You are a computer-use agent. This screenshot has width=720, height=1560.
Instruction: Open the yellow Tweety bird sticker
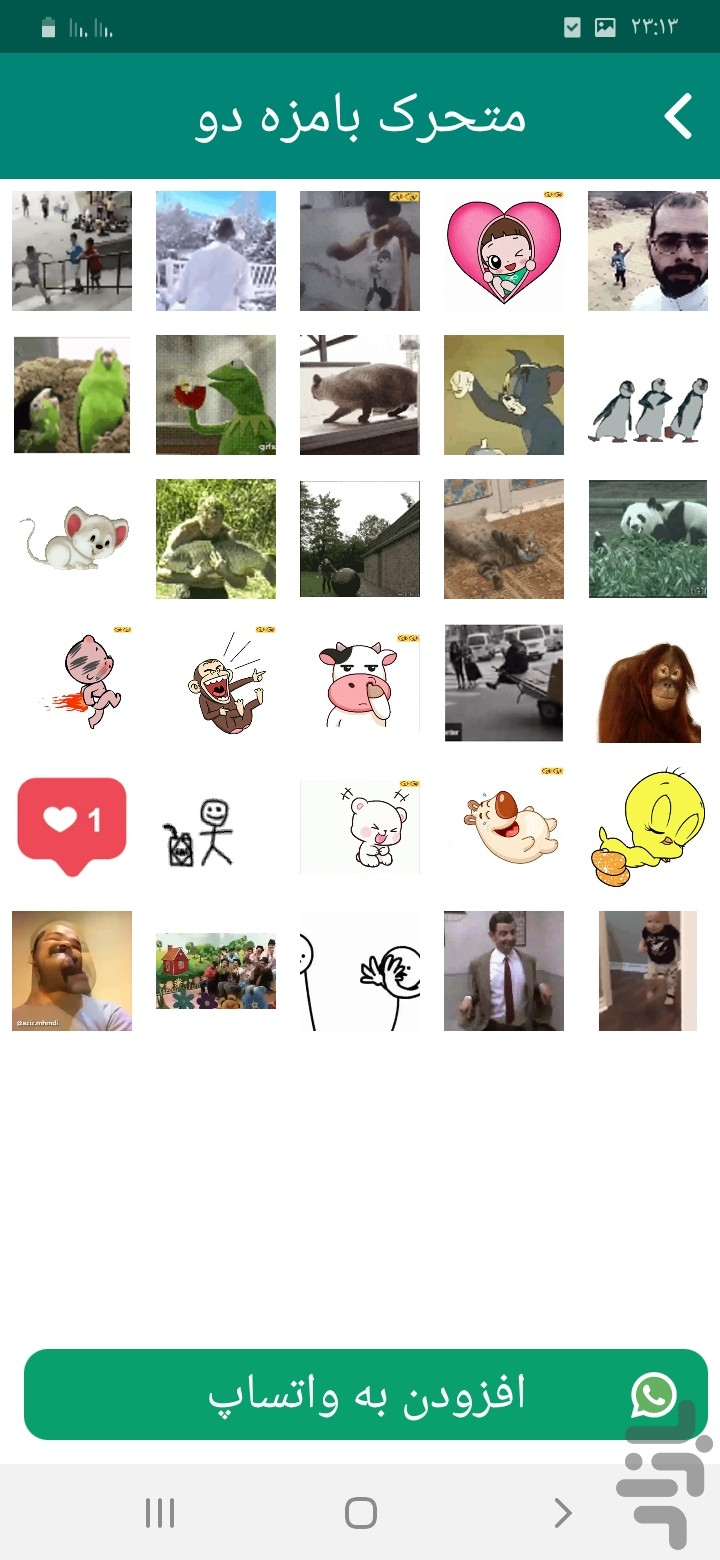coord(648,827)
